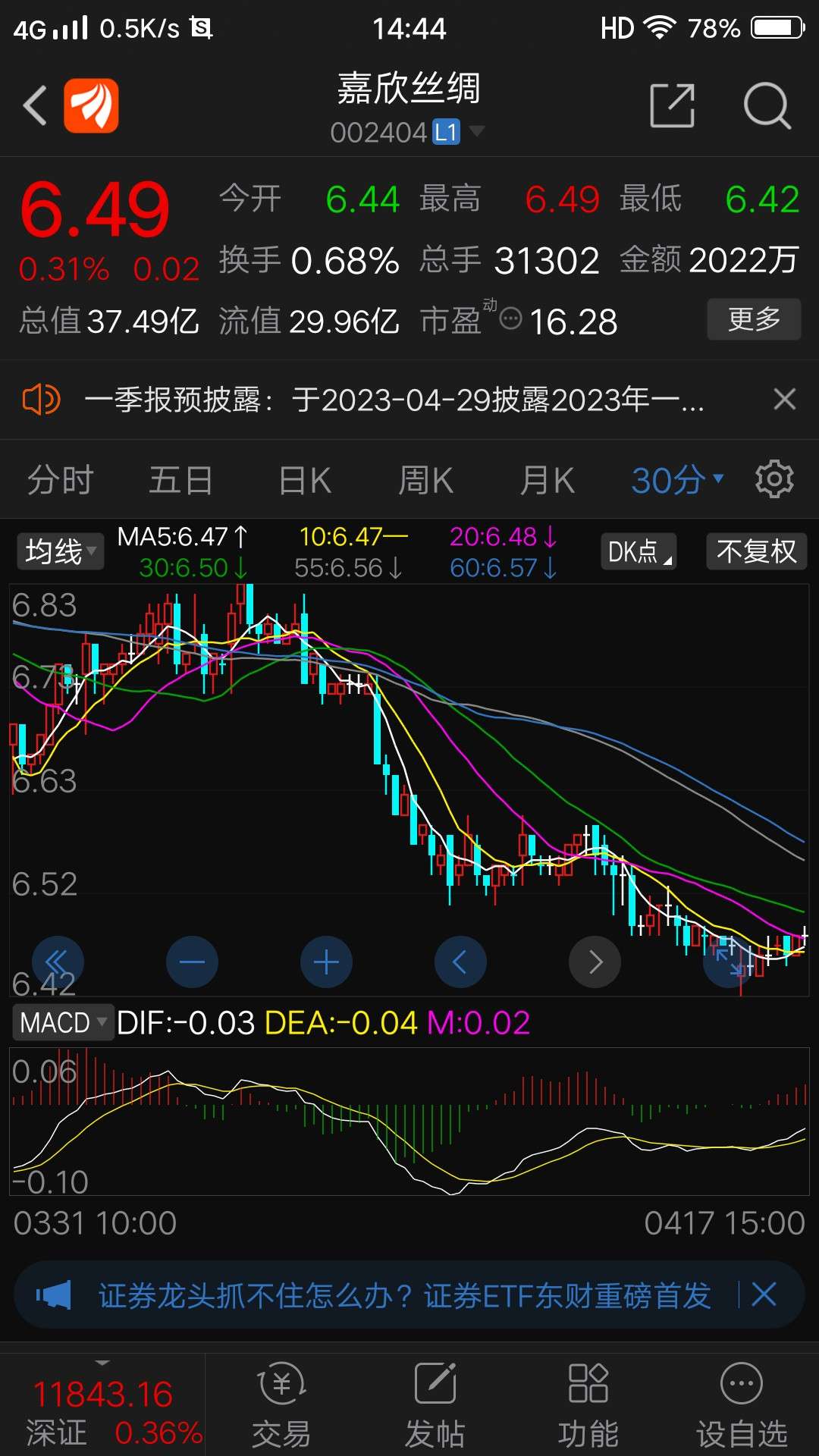This screenshot has height=1456, width=819.
Task: Open the MACD indicator dropdown
Action: click(62, 1021)
